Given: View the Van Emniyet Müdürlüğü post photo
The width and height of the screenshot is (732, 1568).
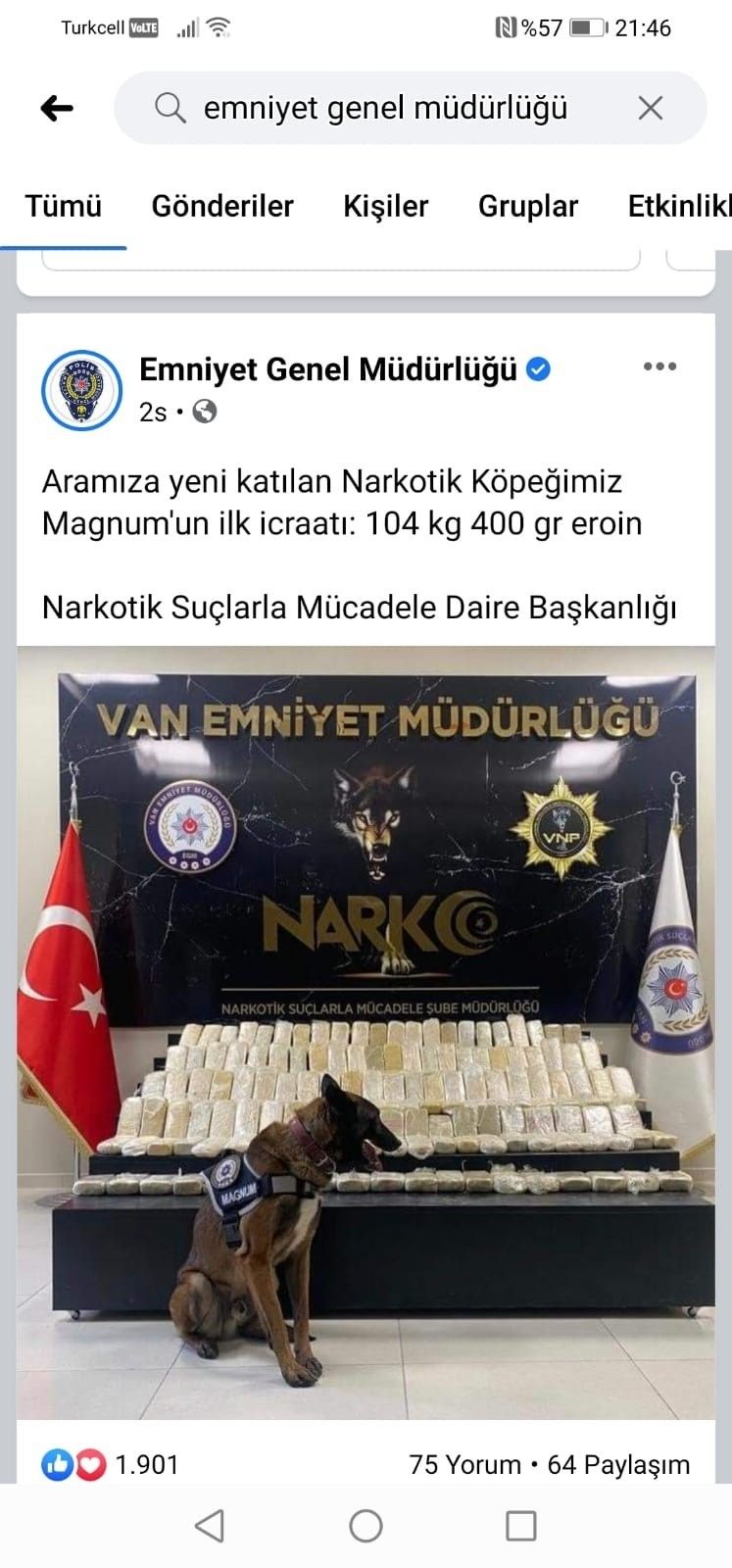Looking at the screenshot, I should click(366, 1032).
